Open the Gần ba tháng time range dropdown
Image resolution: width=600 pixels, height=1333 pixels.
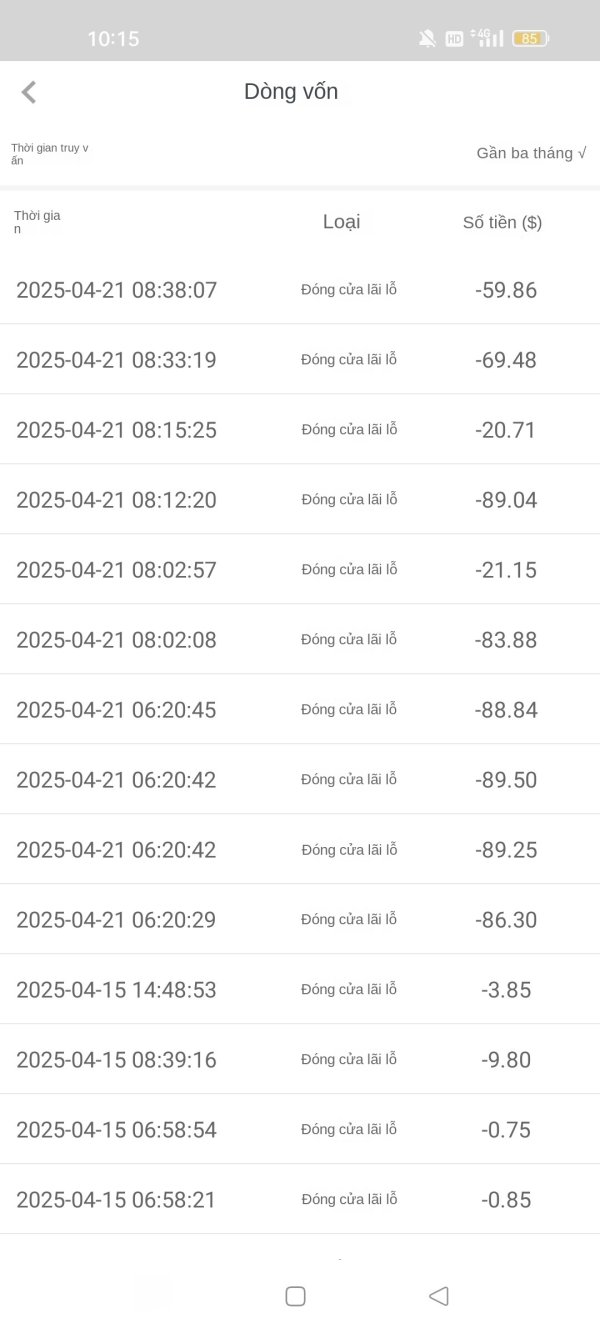tap(530, 153)
